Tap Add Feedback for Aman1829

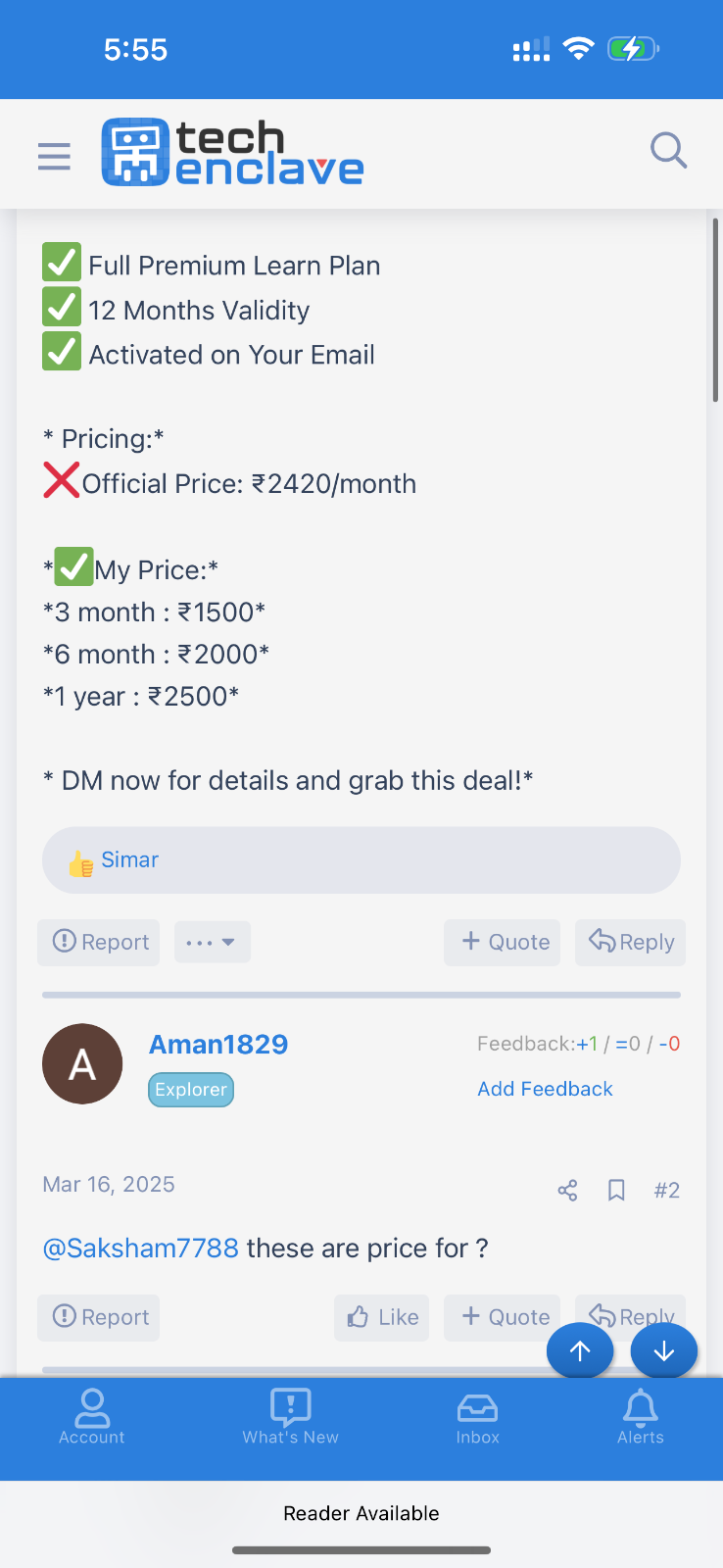(545, 1089)
